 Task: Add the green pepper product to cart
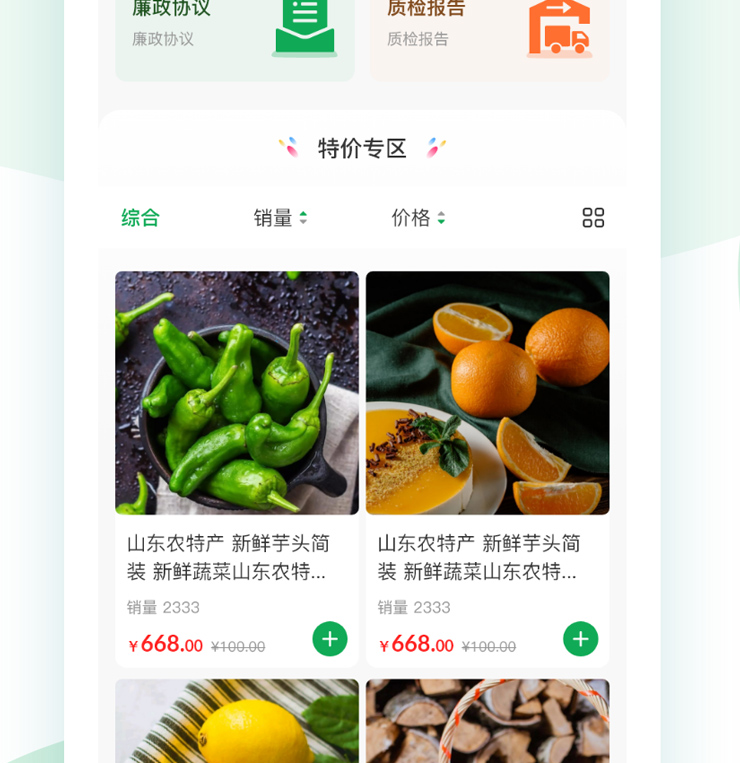pyautogui.click(x=330, y=638)
